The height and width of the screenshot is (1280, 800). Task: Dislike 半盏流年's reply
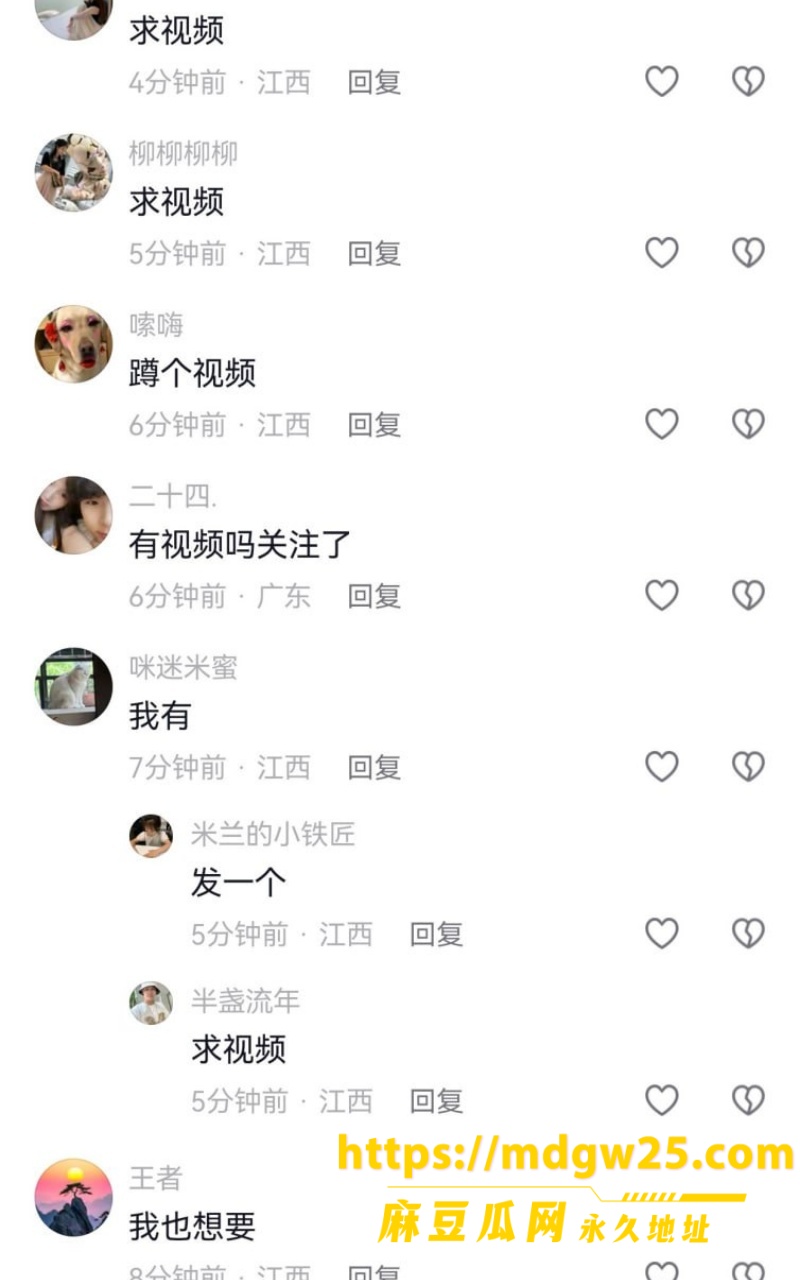(748, 1100)
